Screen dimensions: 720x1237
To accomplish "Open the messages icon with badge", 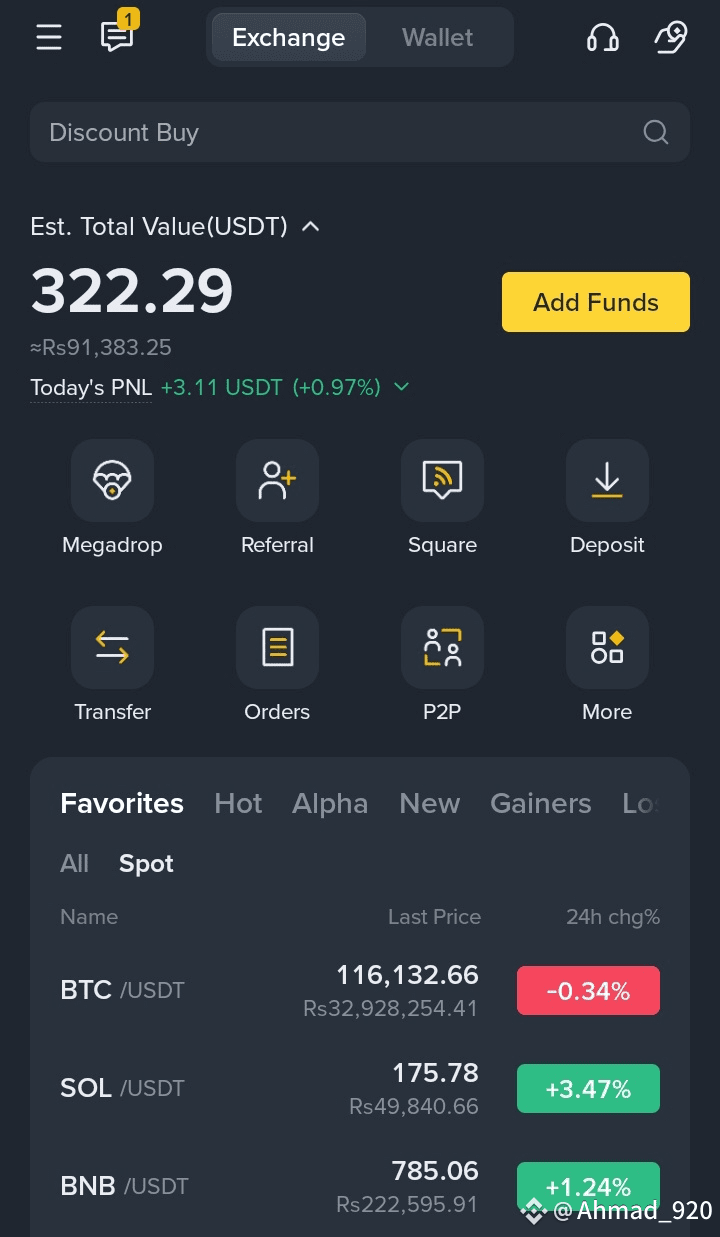I will [119, 33].
